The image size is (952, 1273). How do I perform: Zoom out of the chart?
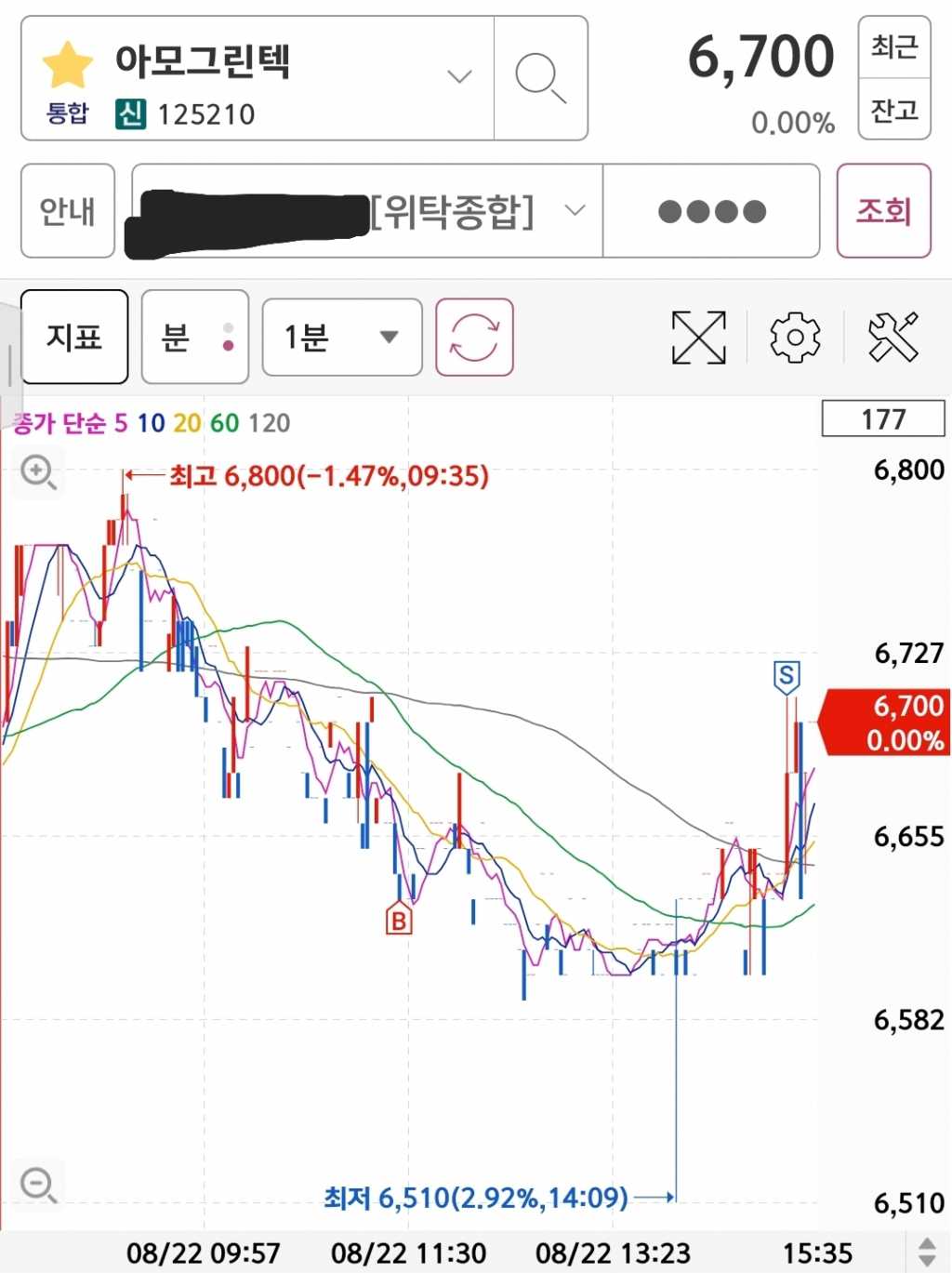[38, 1185]
